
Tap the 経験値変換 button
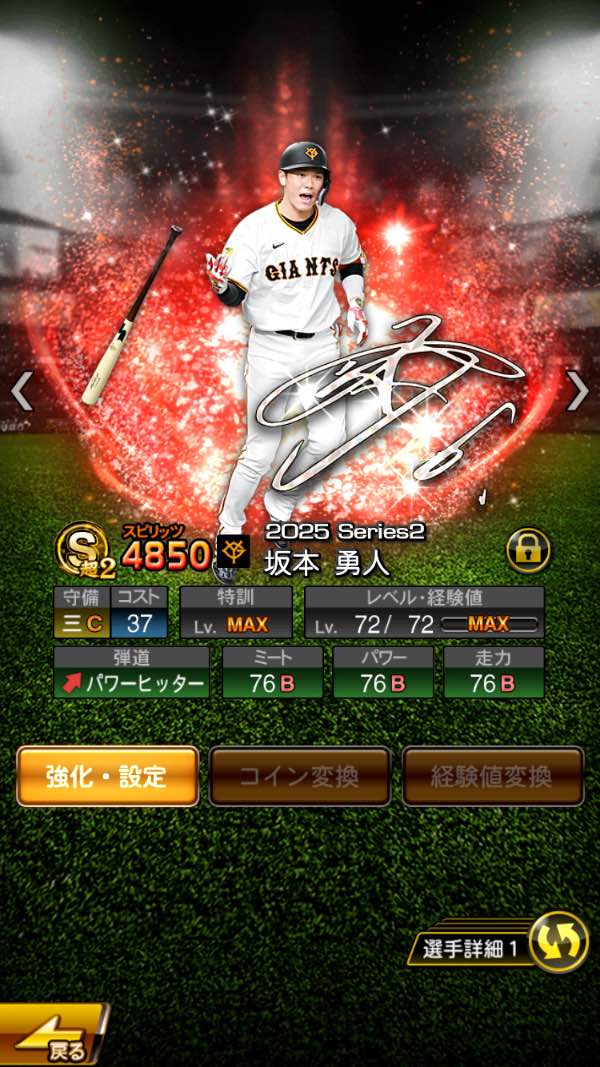click(x=493, y=776)
